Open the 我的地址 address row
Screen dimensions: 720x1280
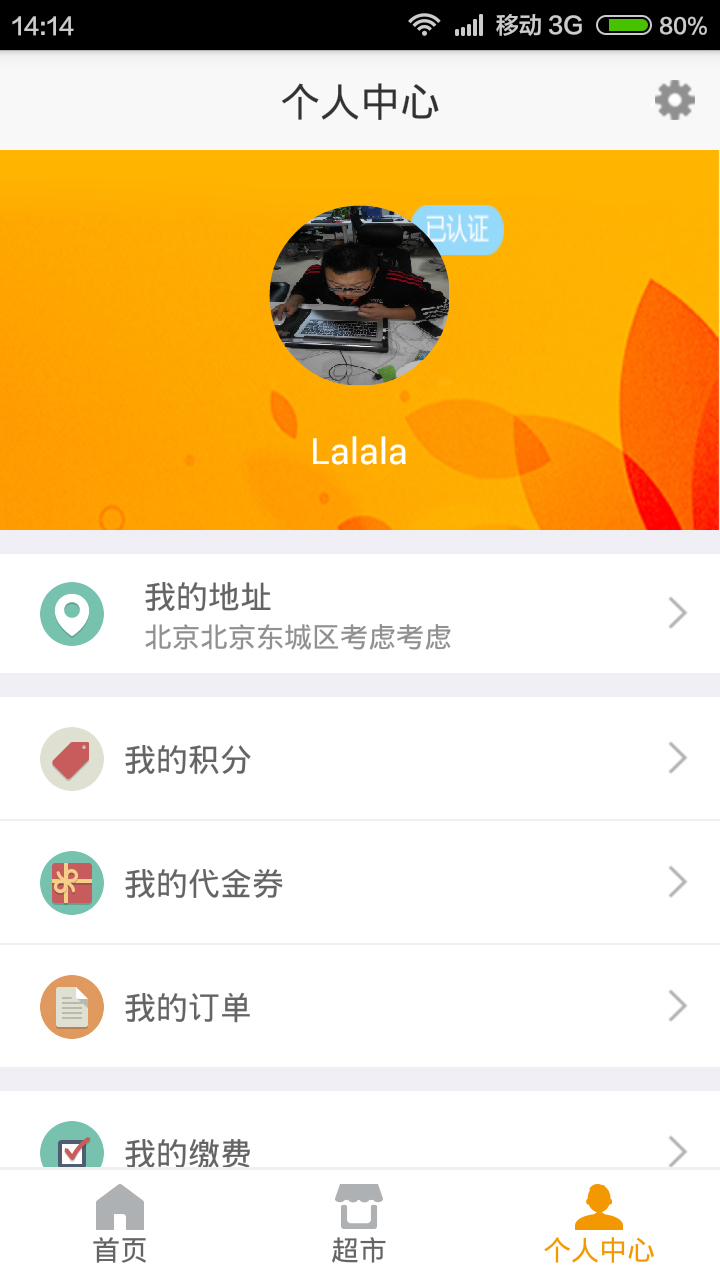coord(360,614)
